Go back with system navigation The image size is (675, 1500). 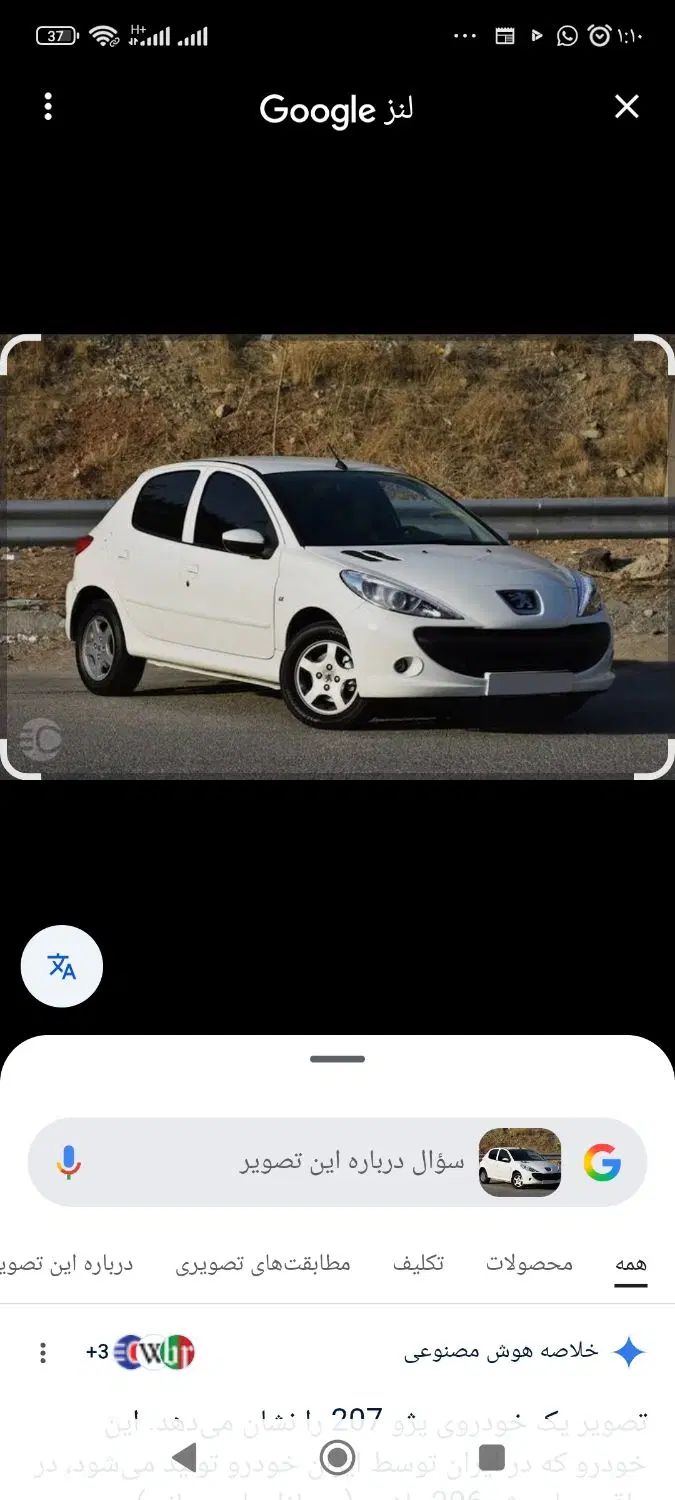click(184, 1457)
